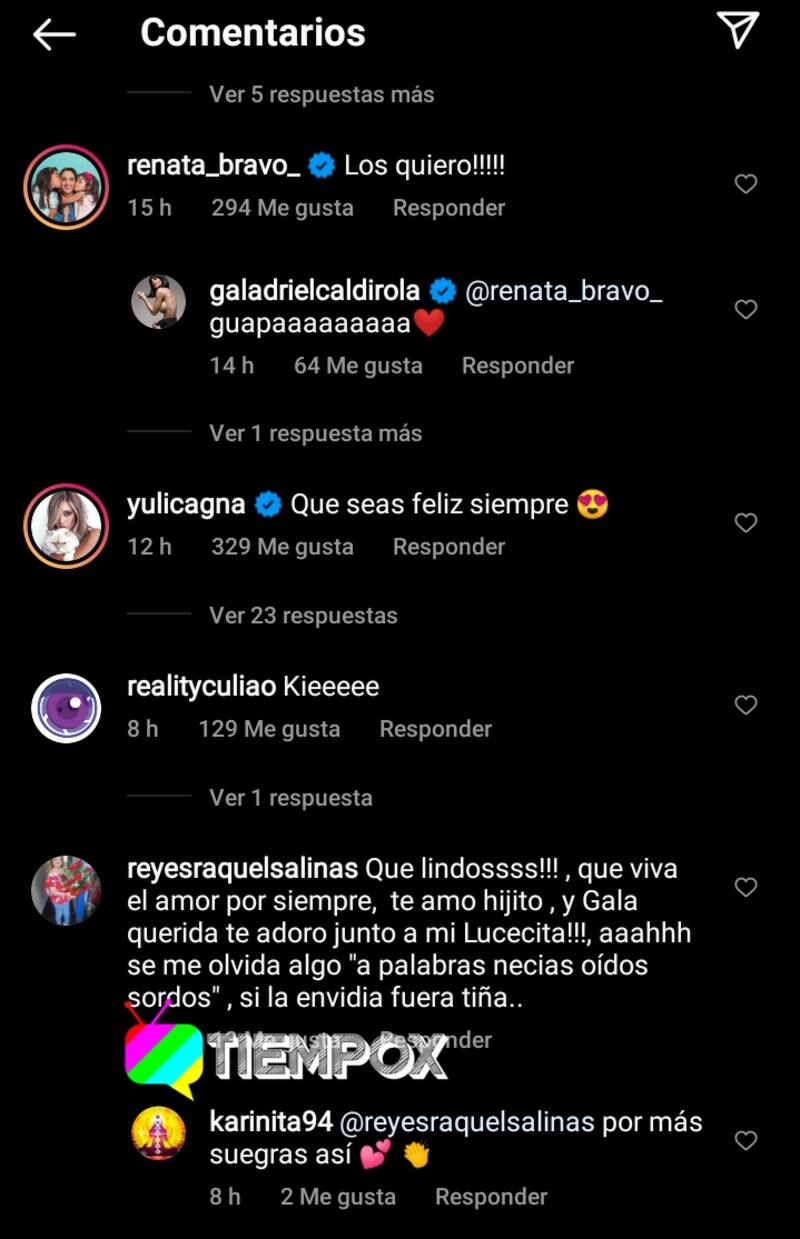800x1239 pixels.
Task: Open yulicagna's profile picture
Action: (66, 527)
